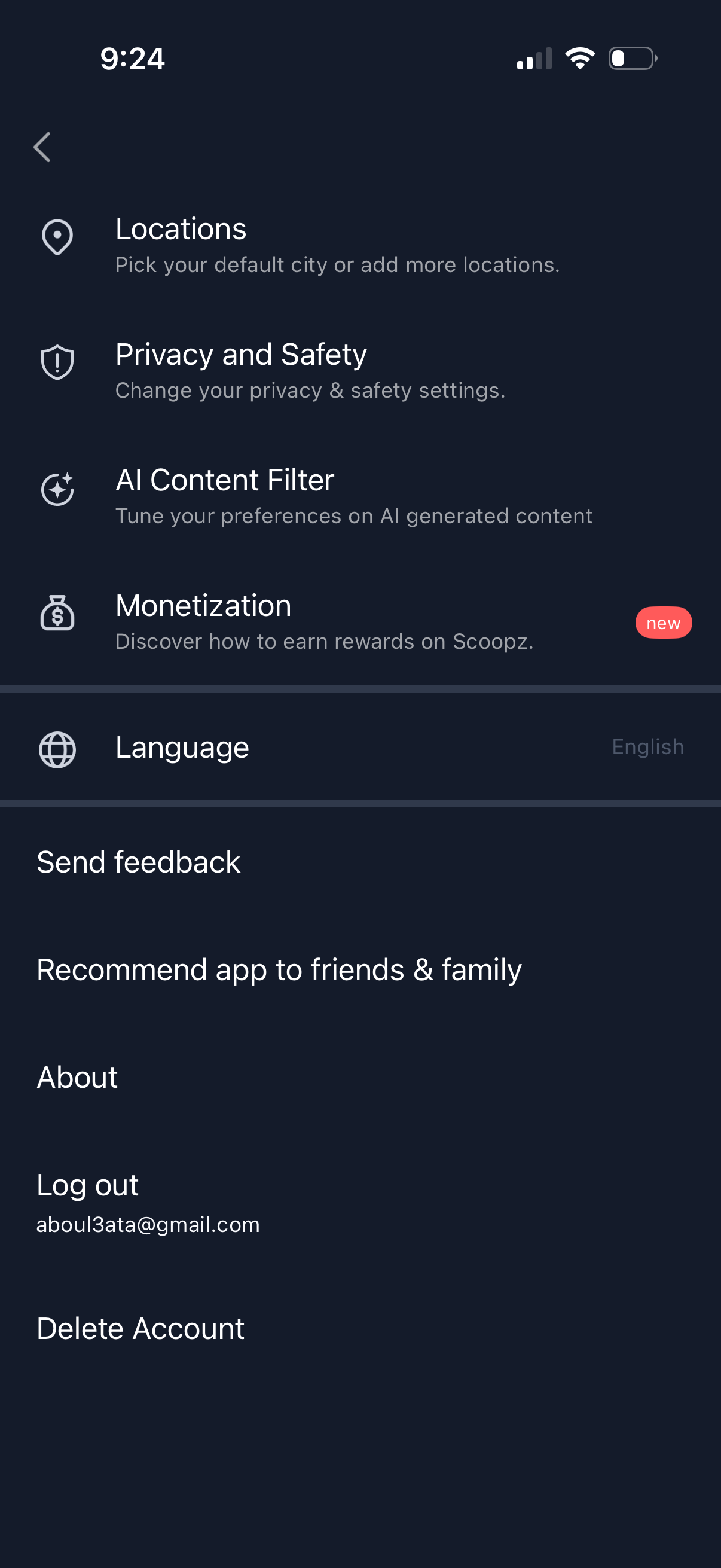The height and width of the screenshot is (1568, 721).
Task: Choose Delete Account
Action: pos(140,1328)
